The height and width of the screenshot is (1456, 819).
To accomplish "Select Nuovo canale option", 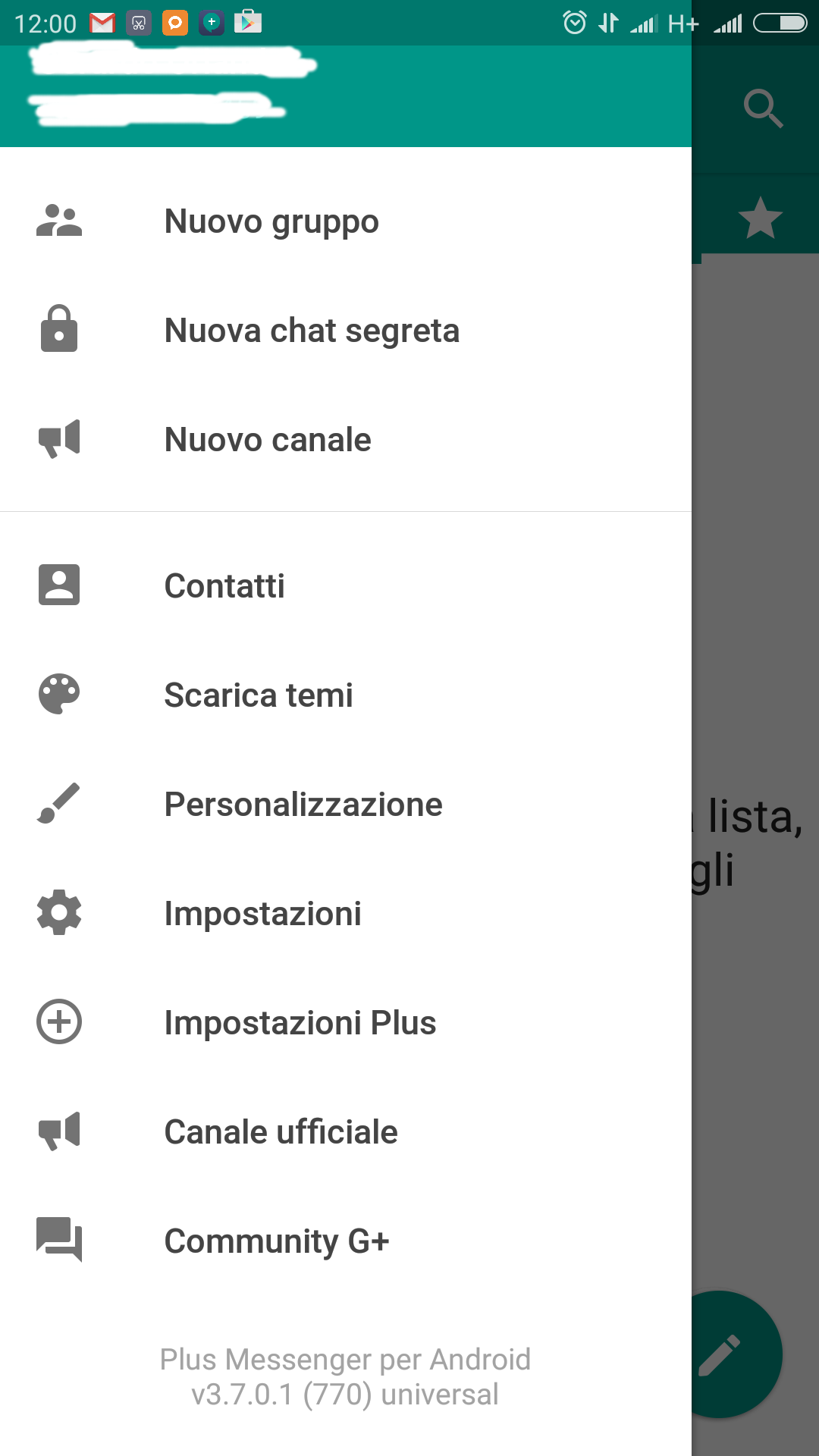I will (346, 440).
